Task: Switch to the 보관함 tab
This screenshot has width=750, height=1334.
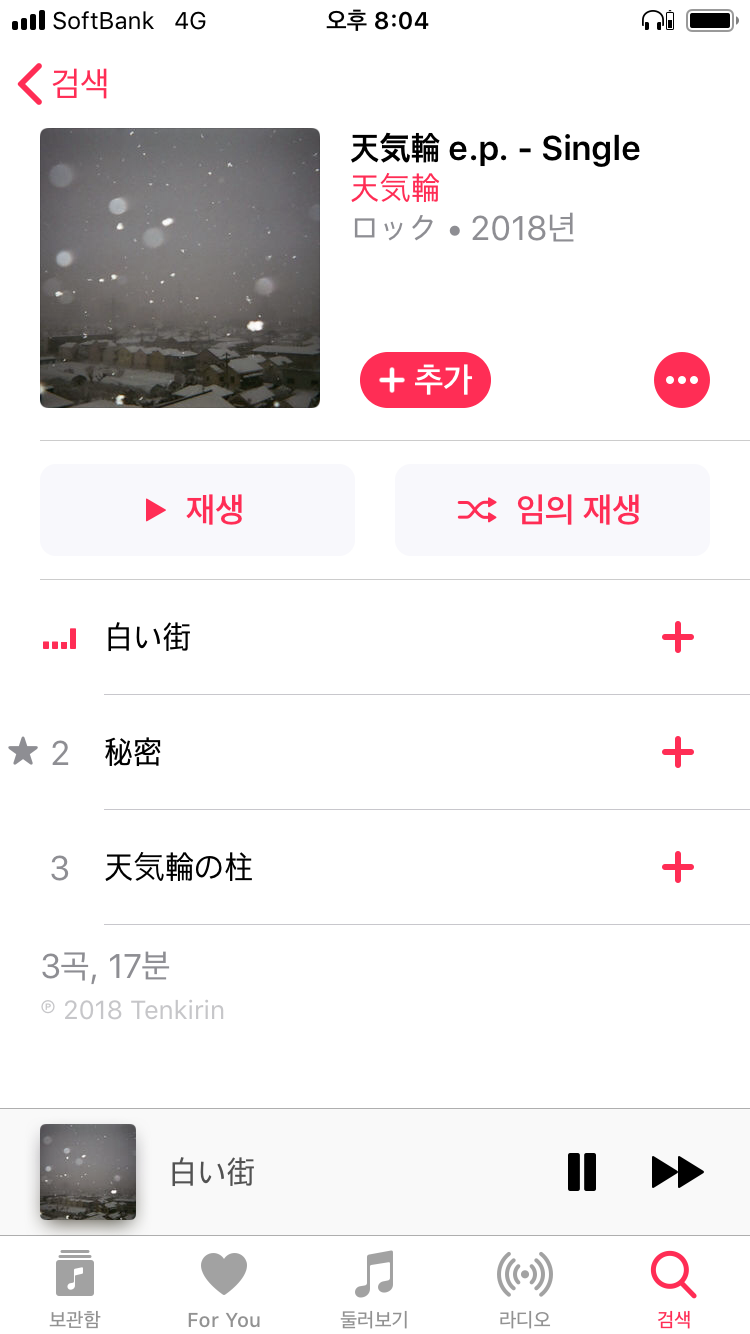Action: [x=75, y=1288]
